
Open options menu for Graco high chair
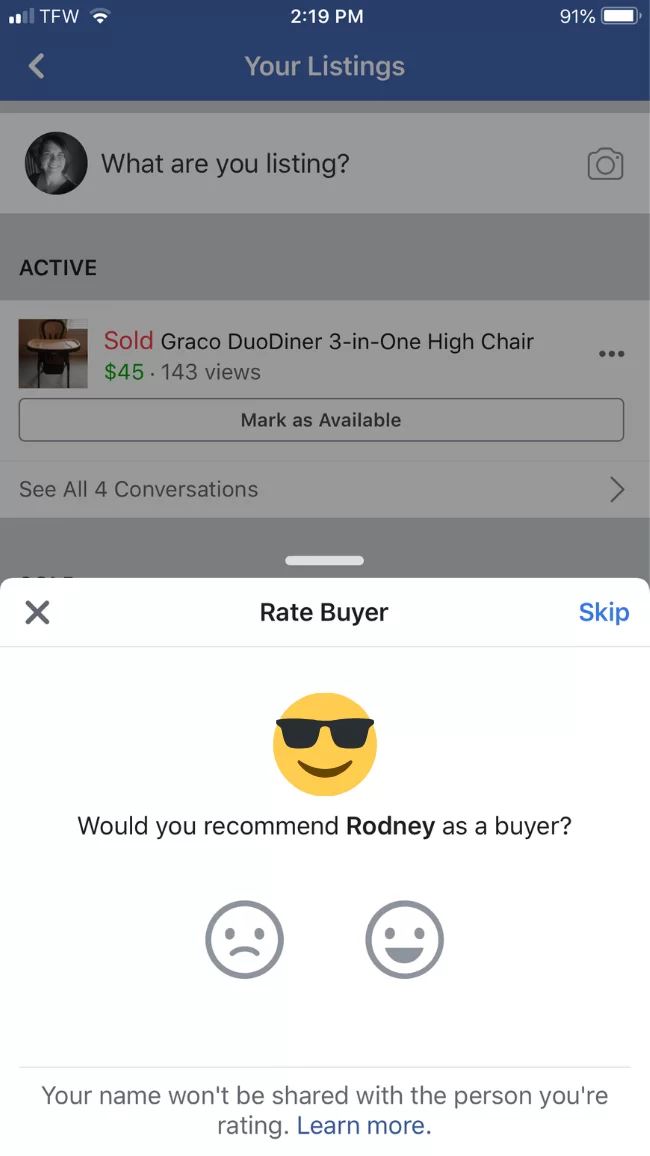tap(611, 354)
